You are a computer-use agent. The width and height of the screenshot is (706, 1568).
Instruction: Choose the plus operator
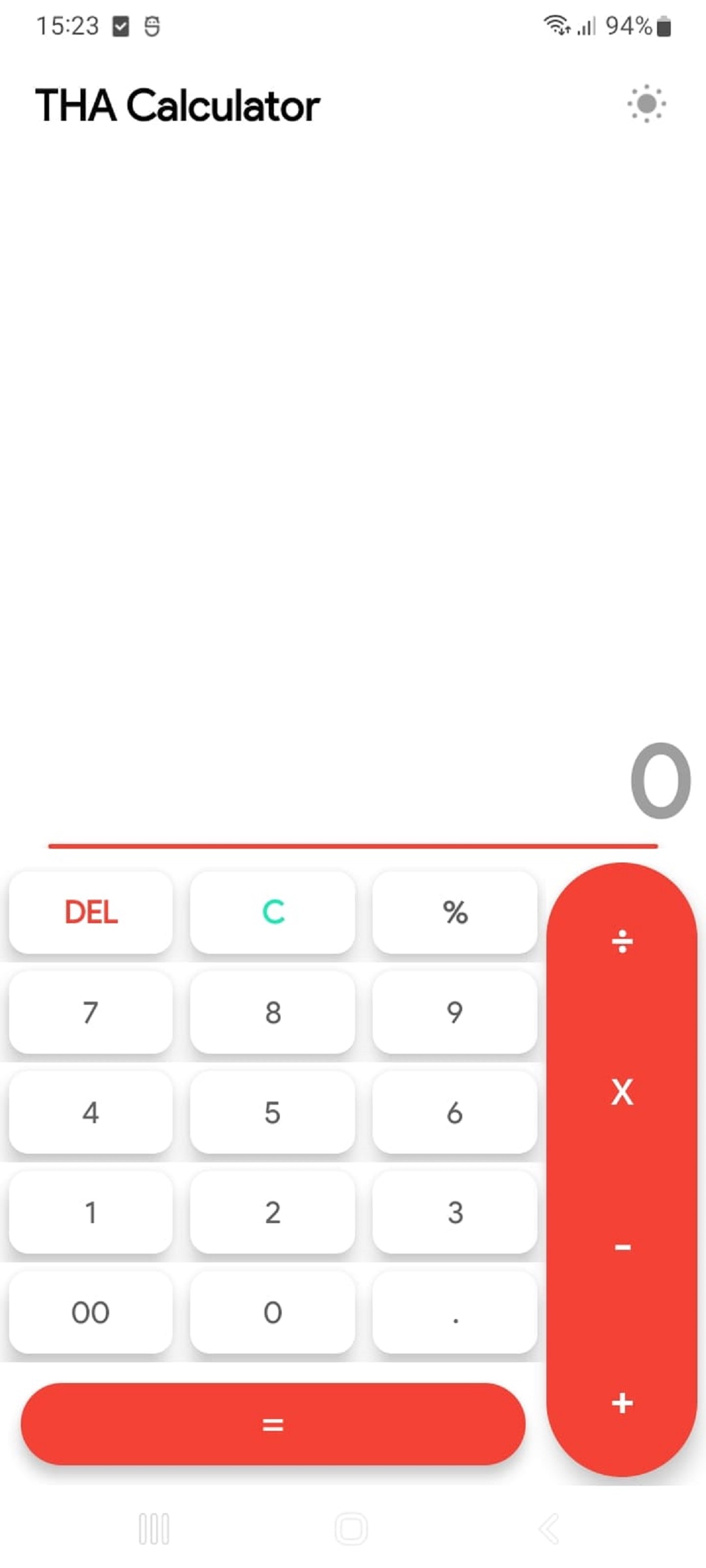pyautogui.click(x=622, y=1403)
